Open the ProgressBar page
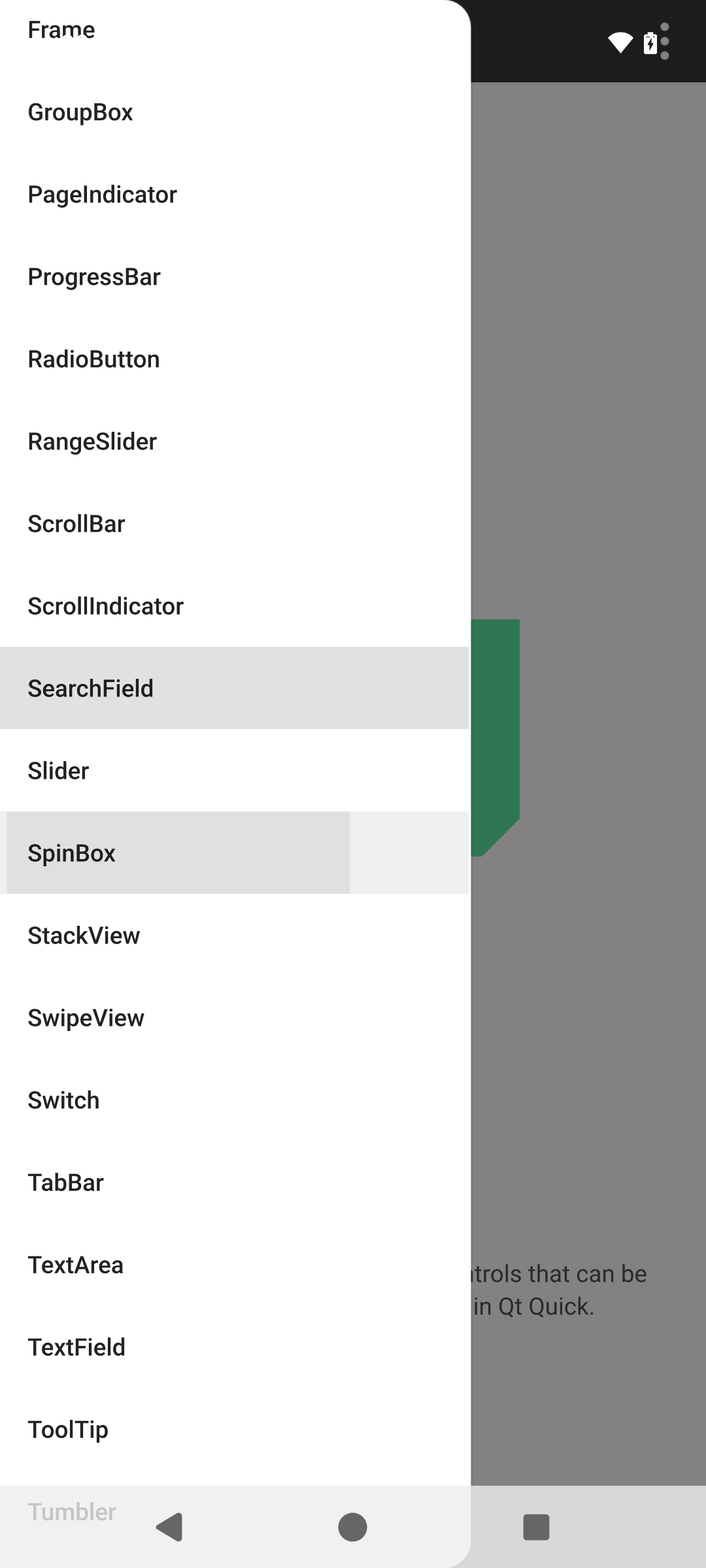 (234, 277)
